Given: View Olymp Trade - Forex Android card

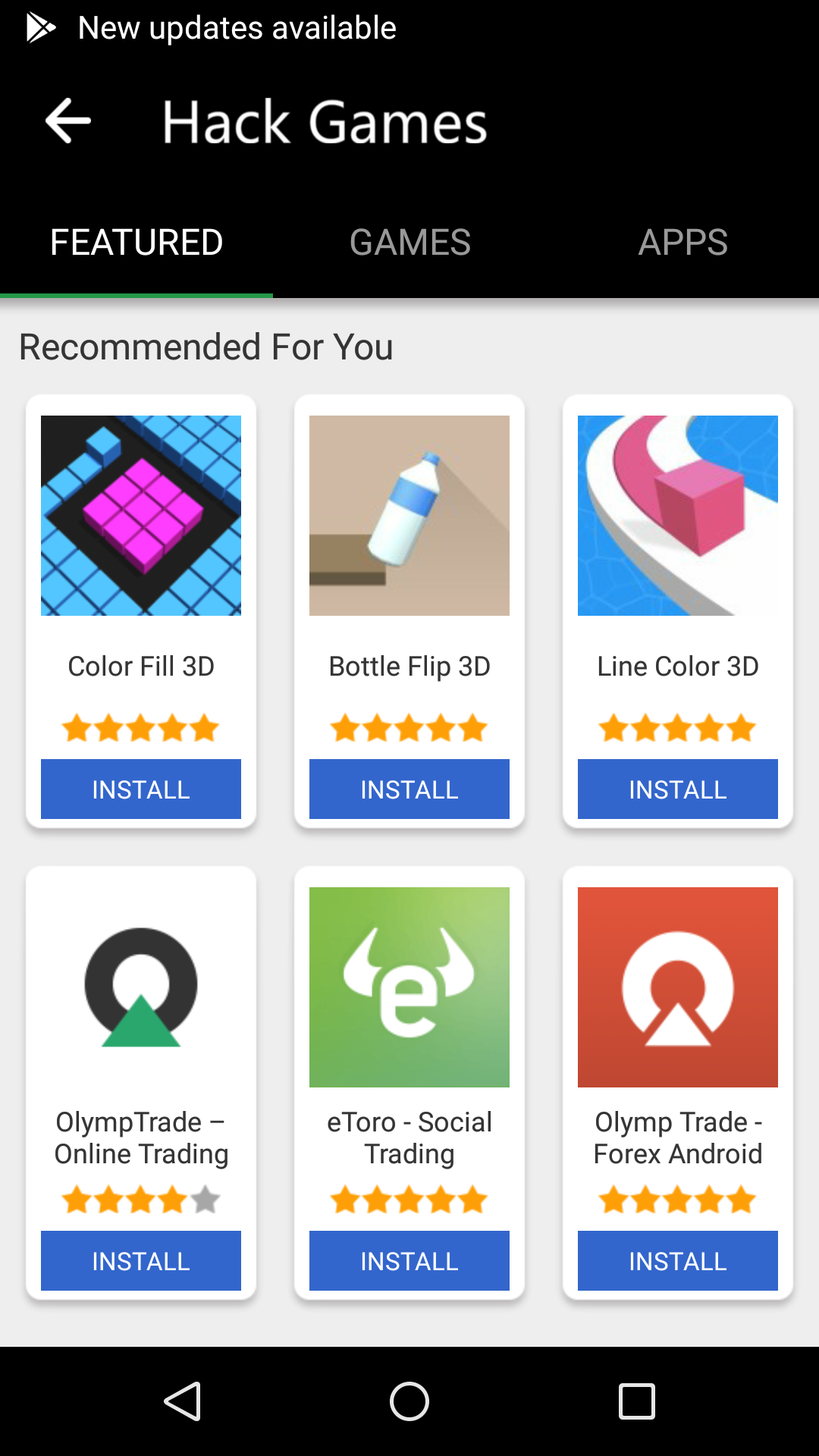Looking at the screenshot, I should point(678,987).
